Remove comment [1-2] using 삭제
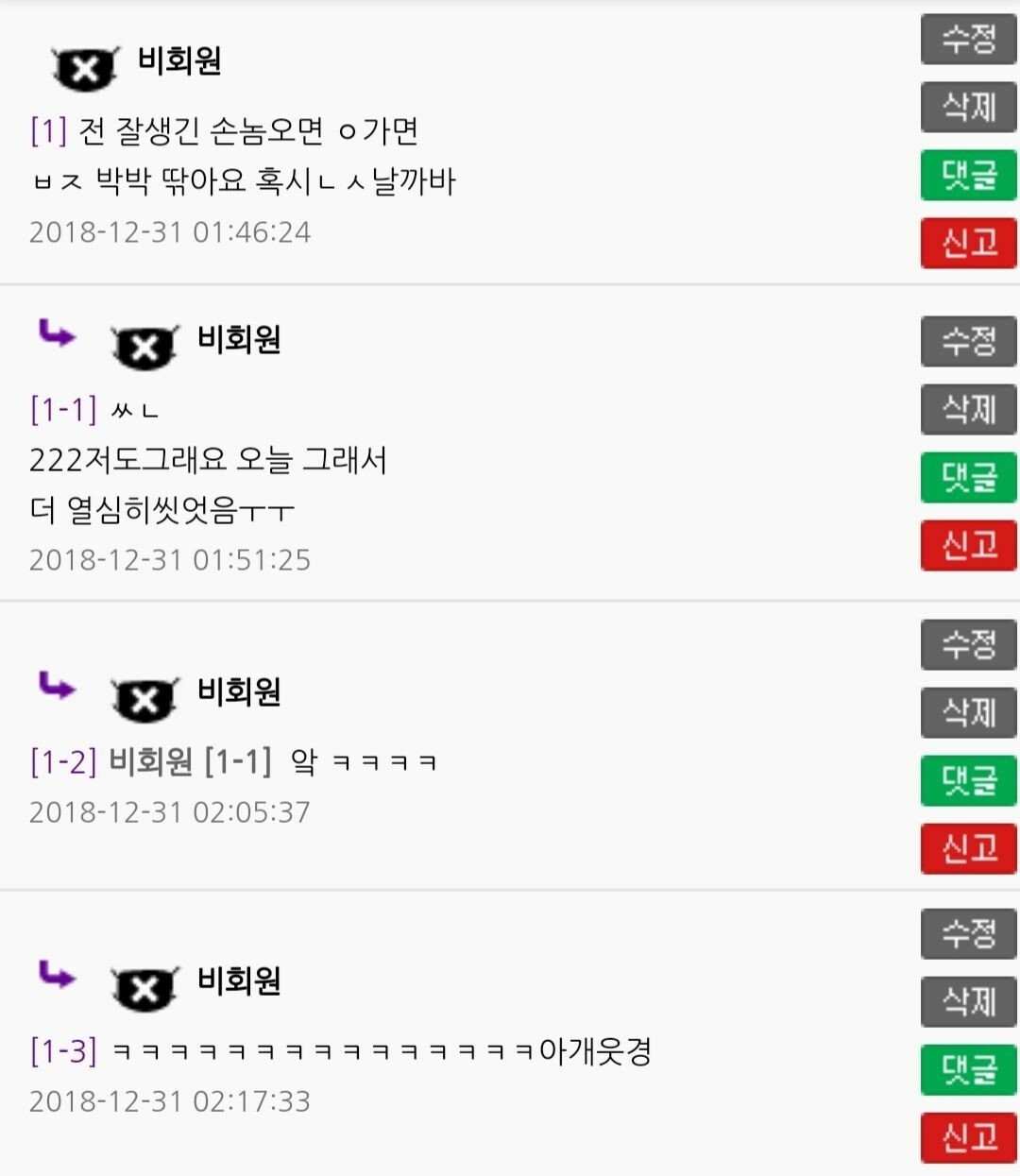This screenshot has height=1176, width=1020. pyautogui.click(x=968, y=712)
